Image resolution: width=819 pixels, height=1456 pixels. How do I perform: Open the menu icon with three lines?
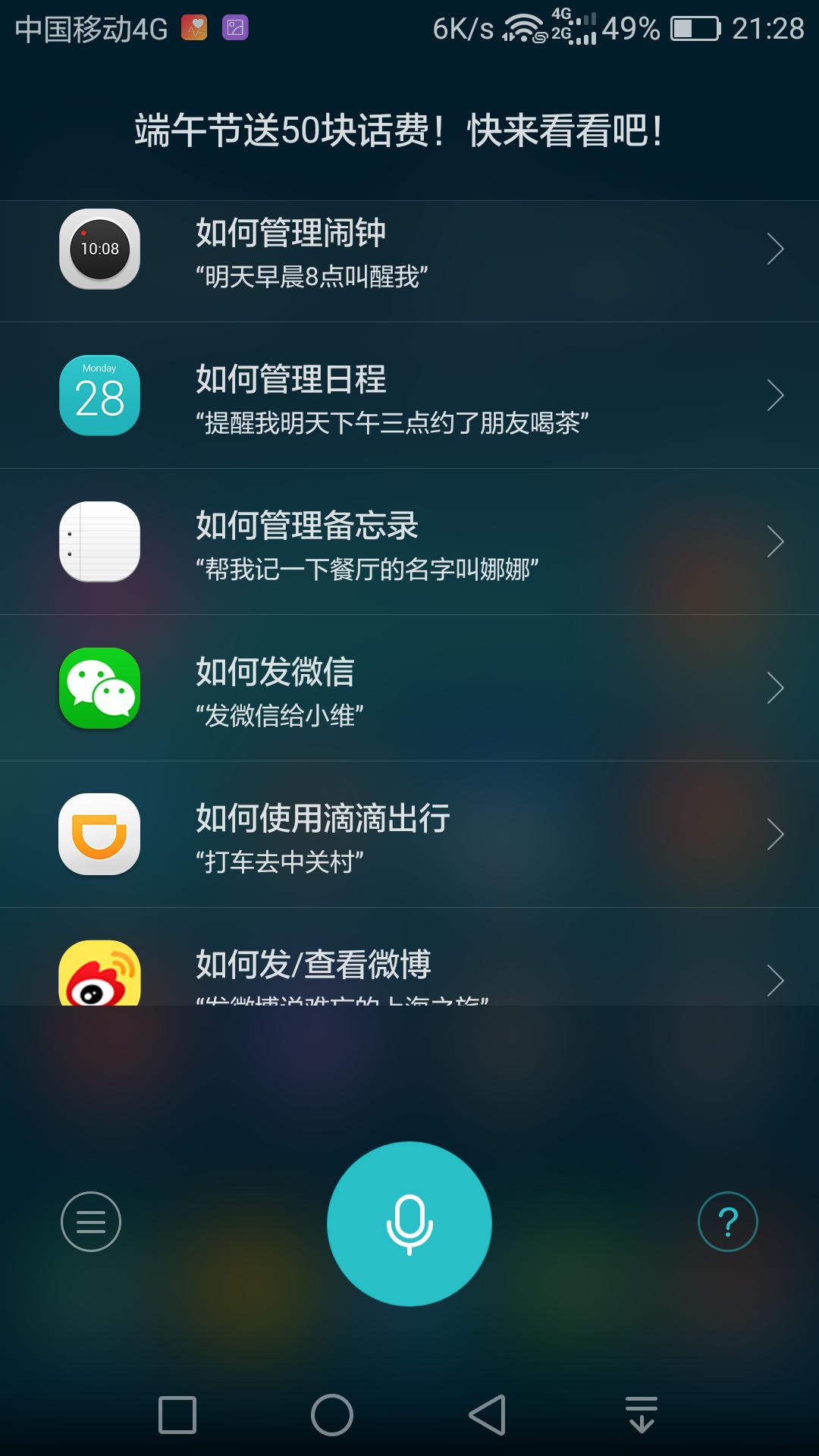(x=91, y=1222)
